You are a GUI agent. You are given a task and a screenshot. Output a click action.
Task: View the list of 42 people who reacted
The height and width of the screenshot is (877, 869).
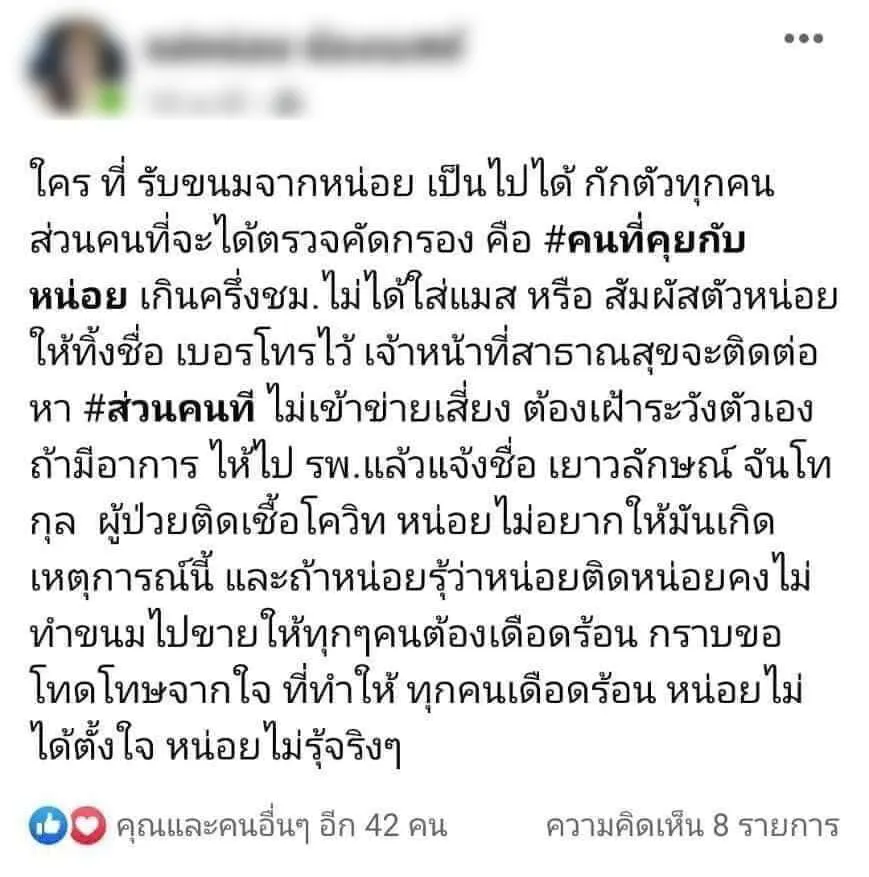(281, 826)
